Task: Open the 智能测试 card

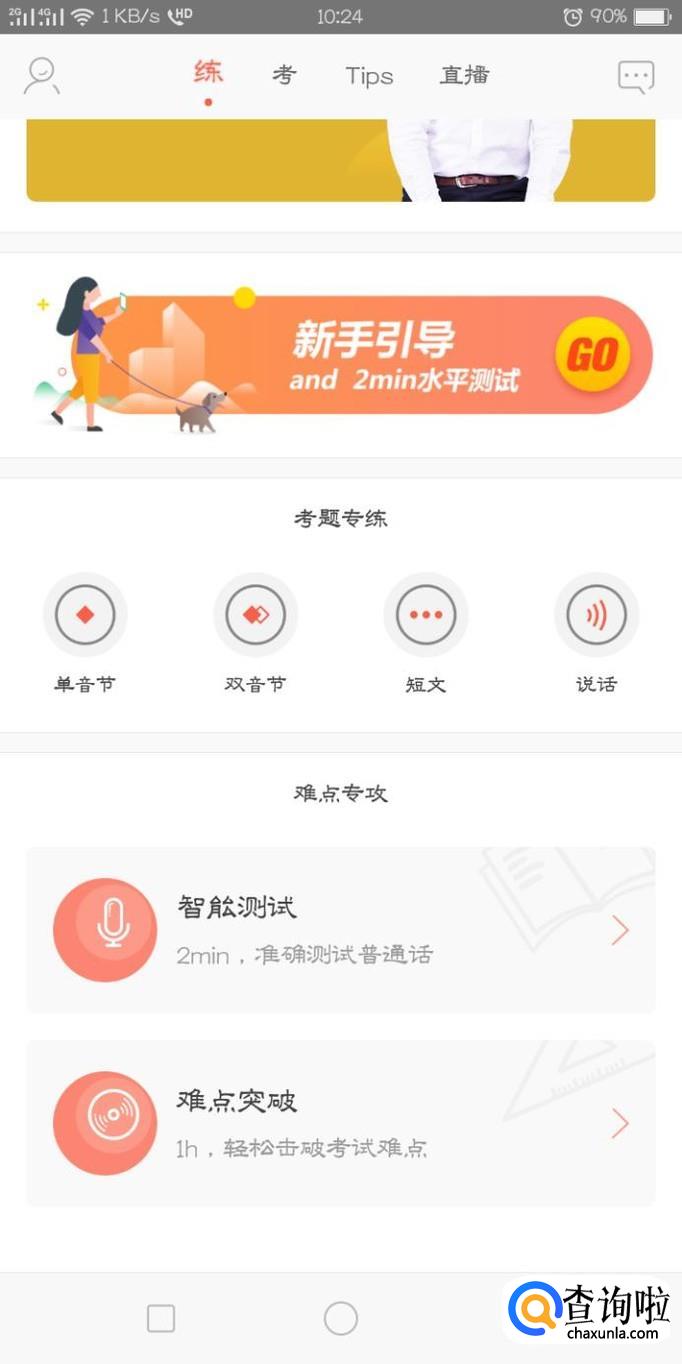Action: coord(341,930)
